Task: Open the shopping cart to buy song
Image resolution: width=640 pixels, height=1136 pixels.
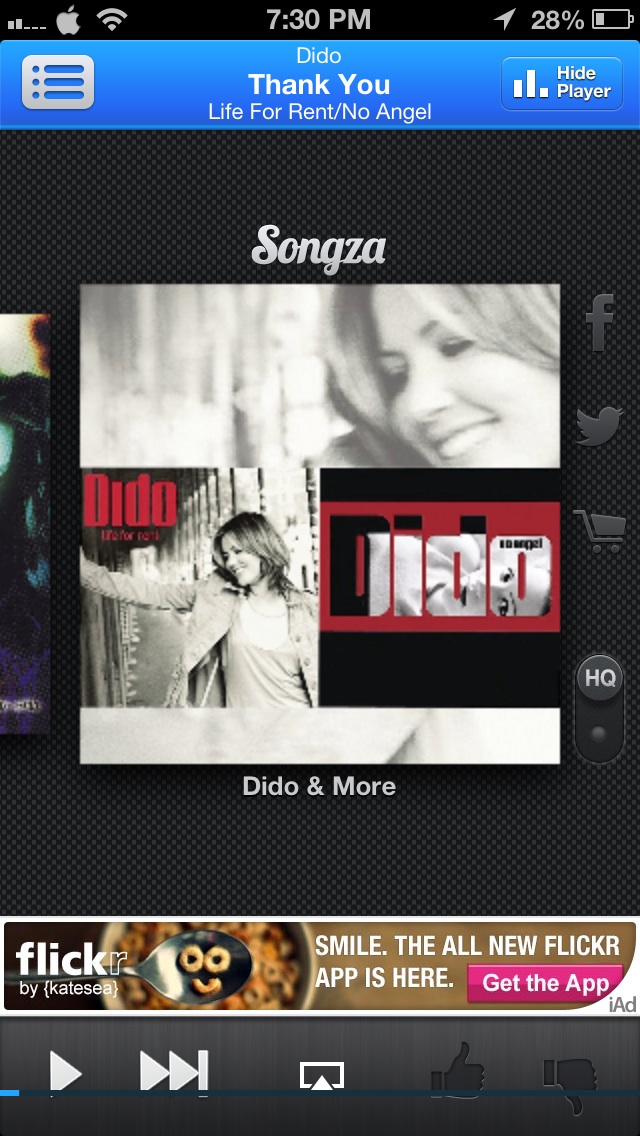Action: point(599,530)
